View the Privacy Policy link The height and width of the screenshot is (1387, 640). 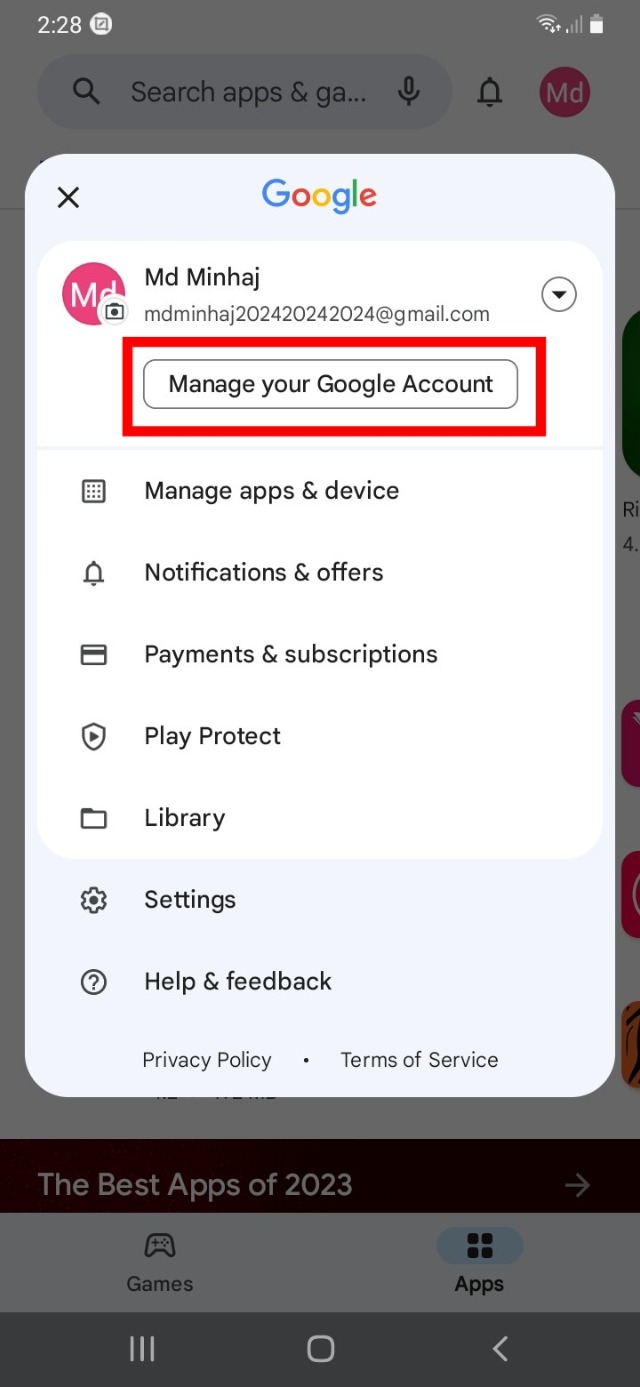tap(207, 1060)
